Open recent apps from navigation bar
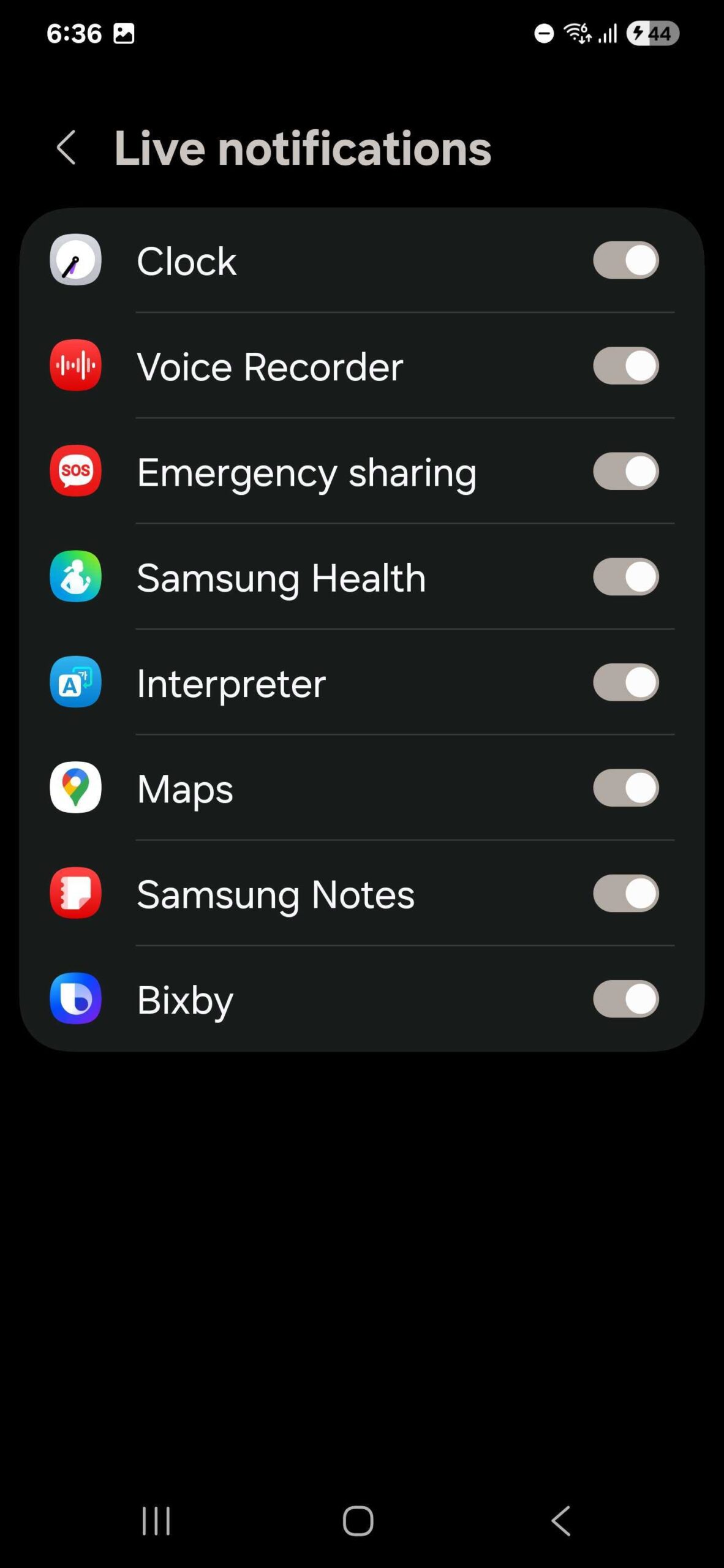 [x=156, y=1520]
